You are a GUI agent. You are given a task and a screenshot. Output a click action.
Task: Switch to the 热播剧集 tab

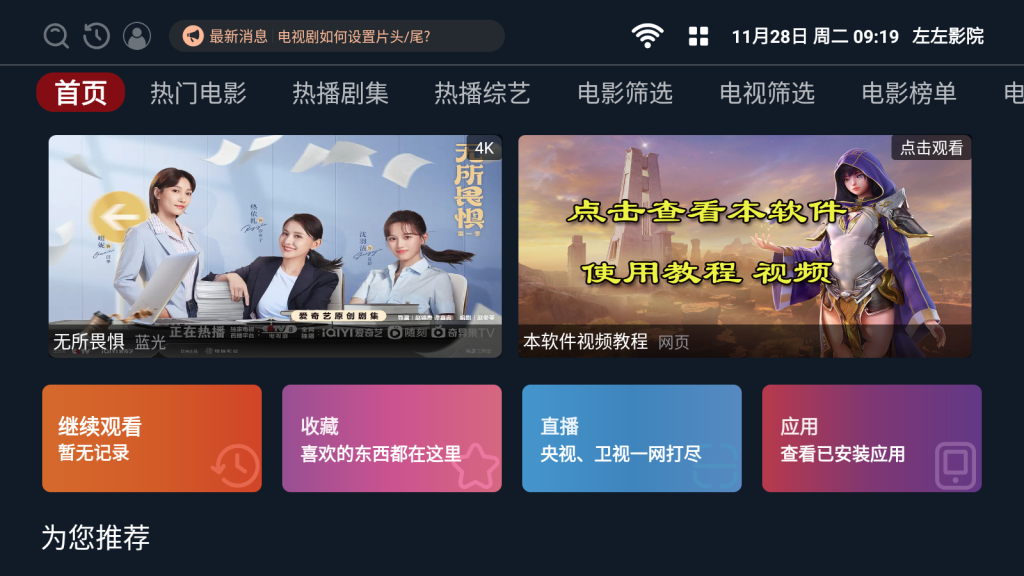click(340, 93)
